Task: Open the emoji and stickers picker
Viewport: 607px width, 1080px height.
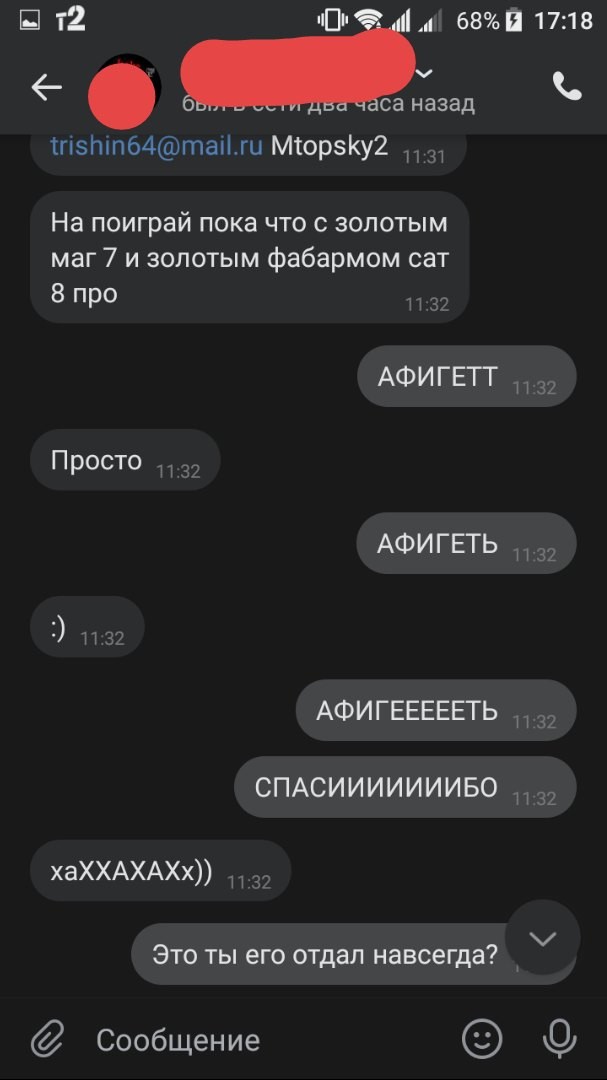Action: (482, 1039)
